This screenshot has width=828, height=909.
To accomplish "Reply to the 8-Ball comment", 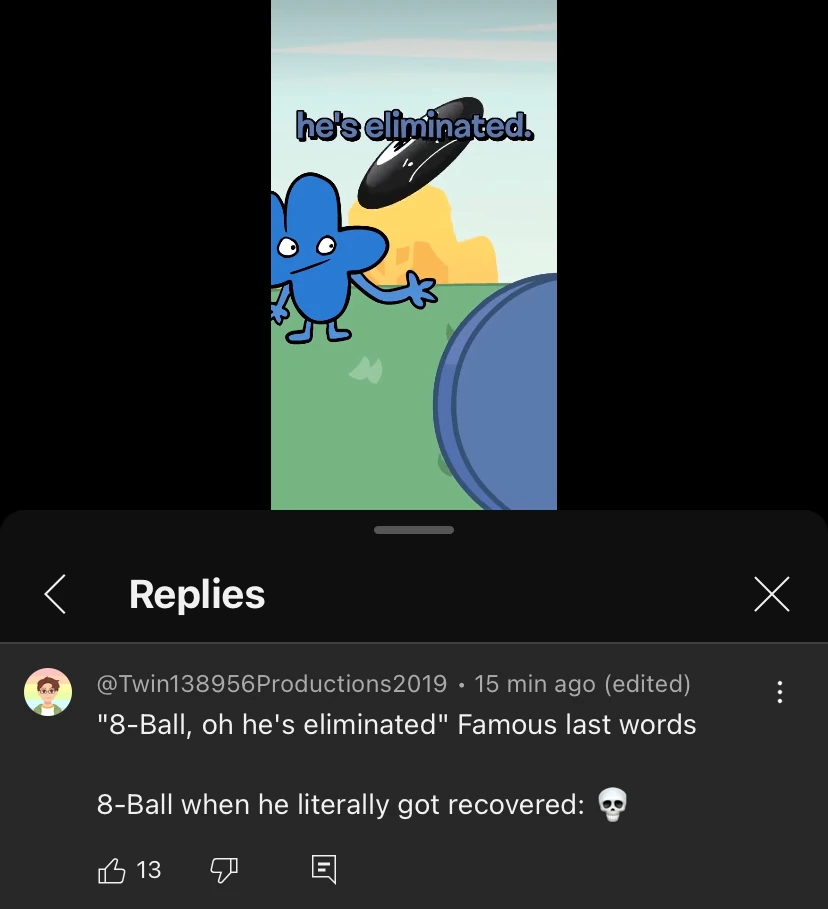I will pos(324,869).
